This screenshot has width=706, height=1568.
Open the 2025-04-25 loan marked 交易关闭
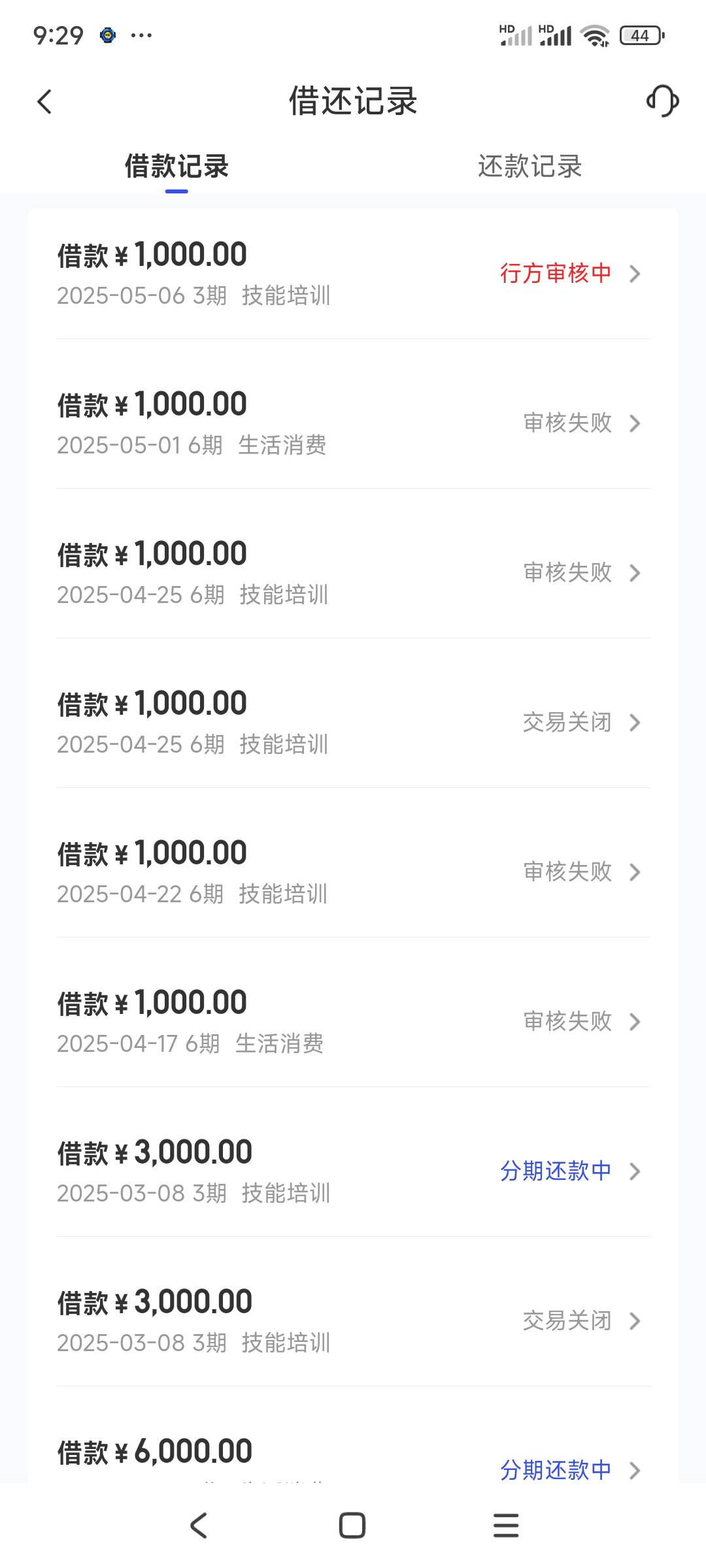tap(353, 722)
